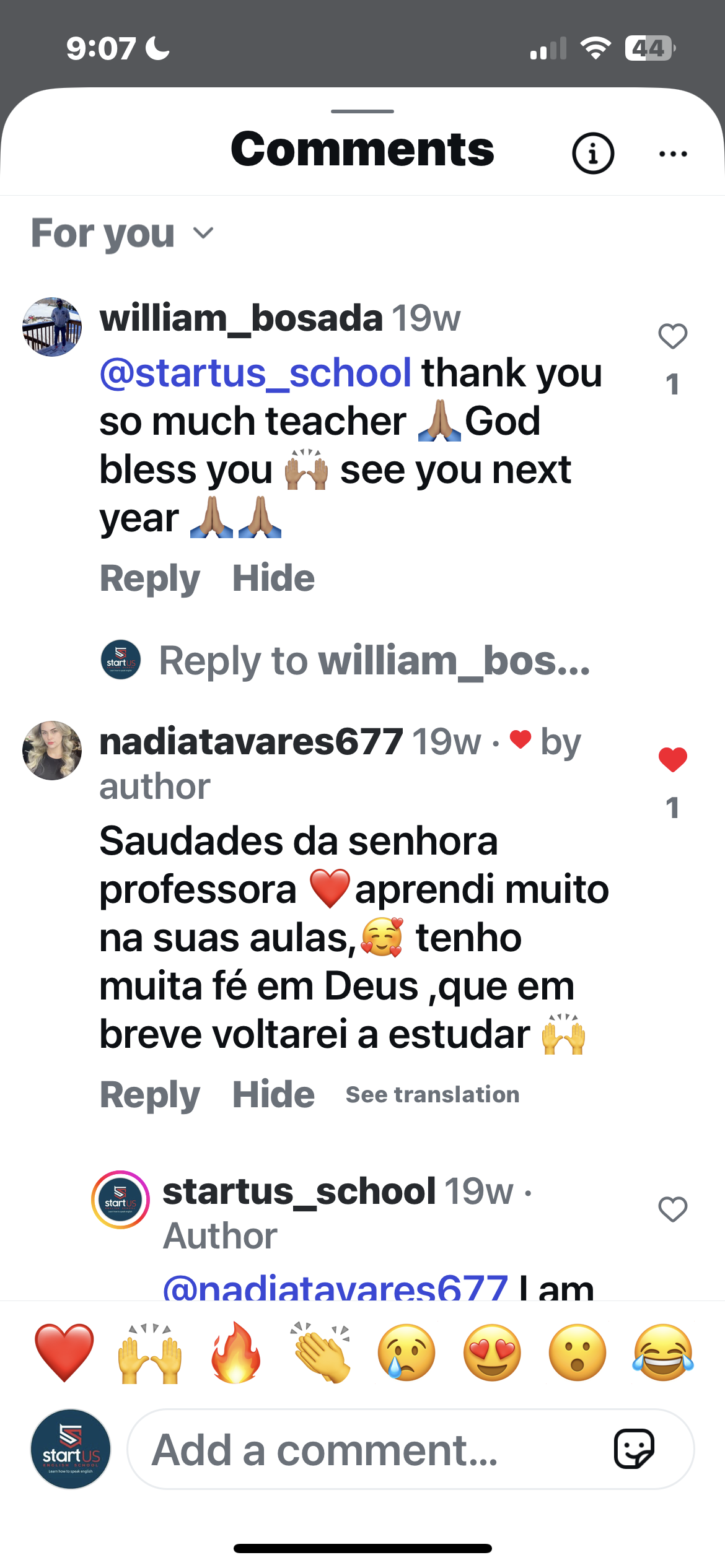The width and height of the screenshot is (725, 1568).
Task: Open the three-dot overflow menu
Action: coord(673,154)
